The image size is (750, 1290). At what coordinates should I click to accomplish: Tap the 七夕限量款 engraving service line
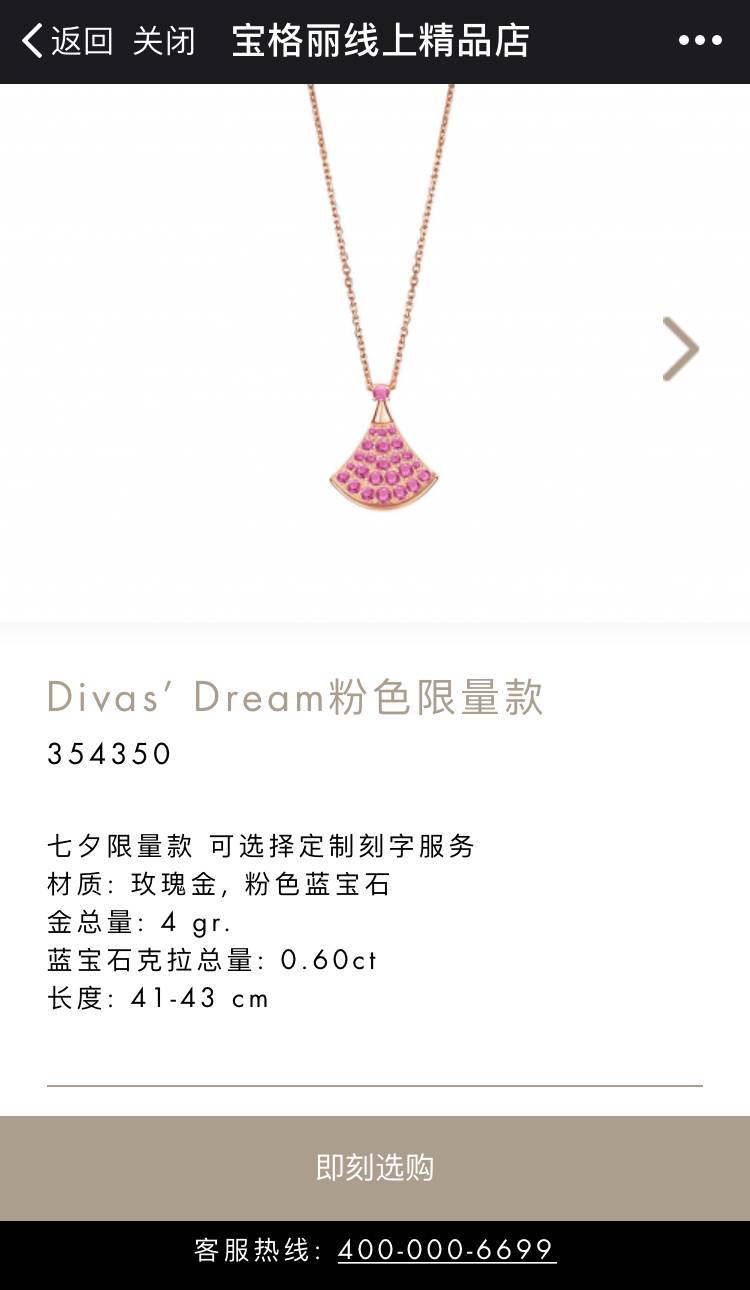coord(262,845)
